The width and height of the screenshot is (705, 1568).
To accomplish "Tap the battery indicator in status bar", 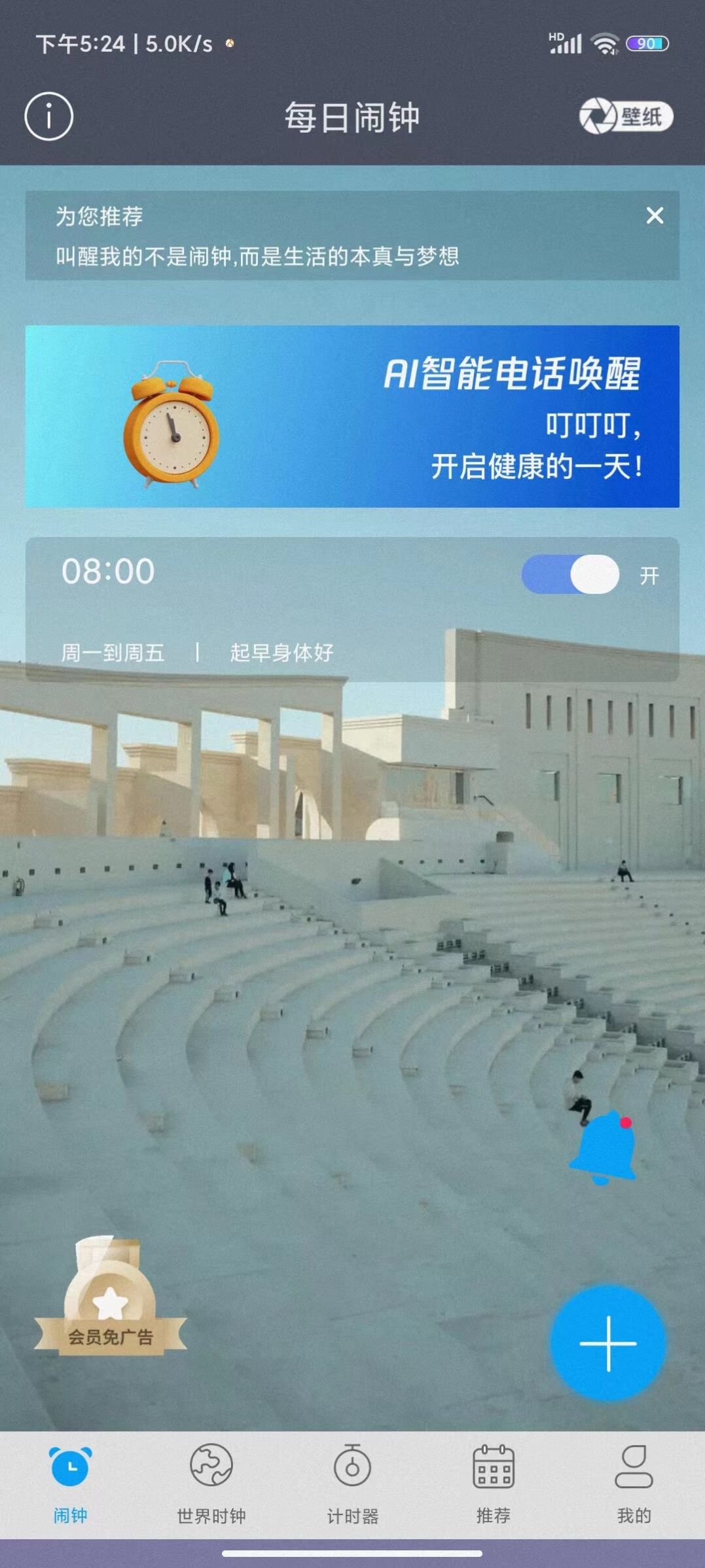I will click(647, 43).
